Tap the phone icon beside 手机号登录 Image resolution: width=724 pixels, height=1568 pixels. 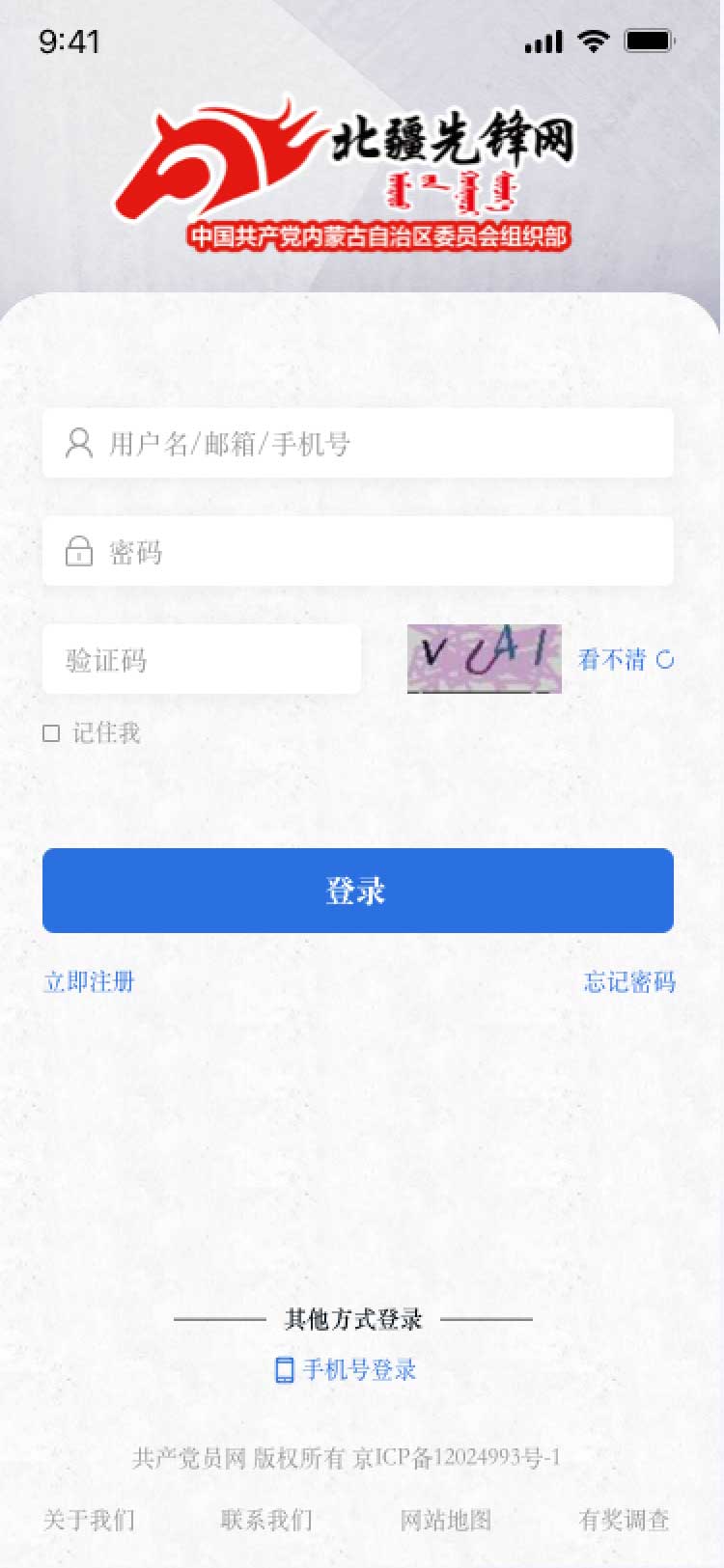(285, 1369)
